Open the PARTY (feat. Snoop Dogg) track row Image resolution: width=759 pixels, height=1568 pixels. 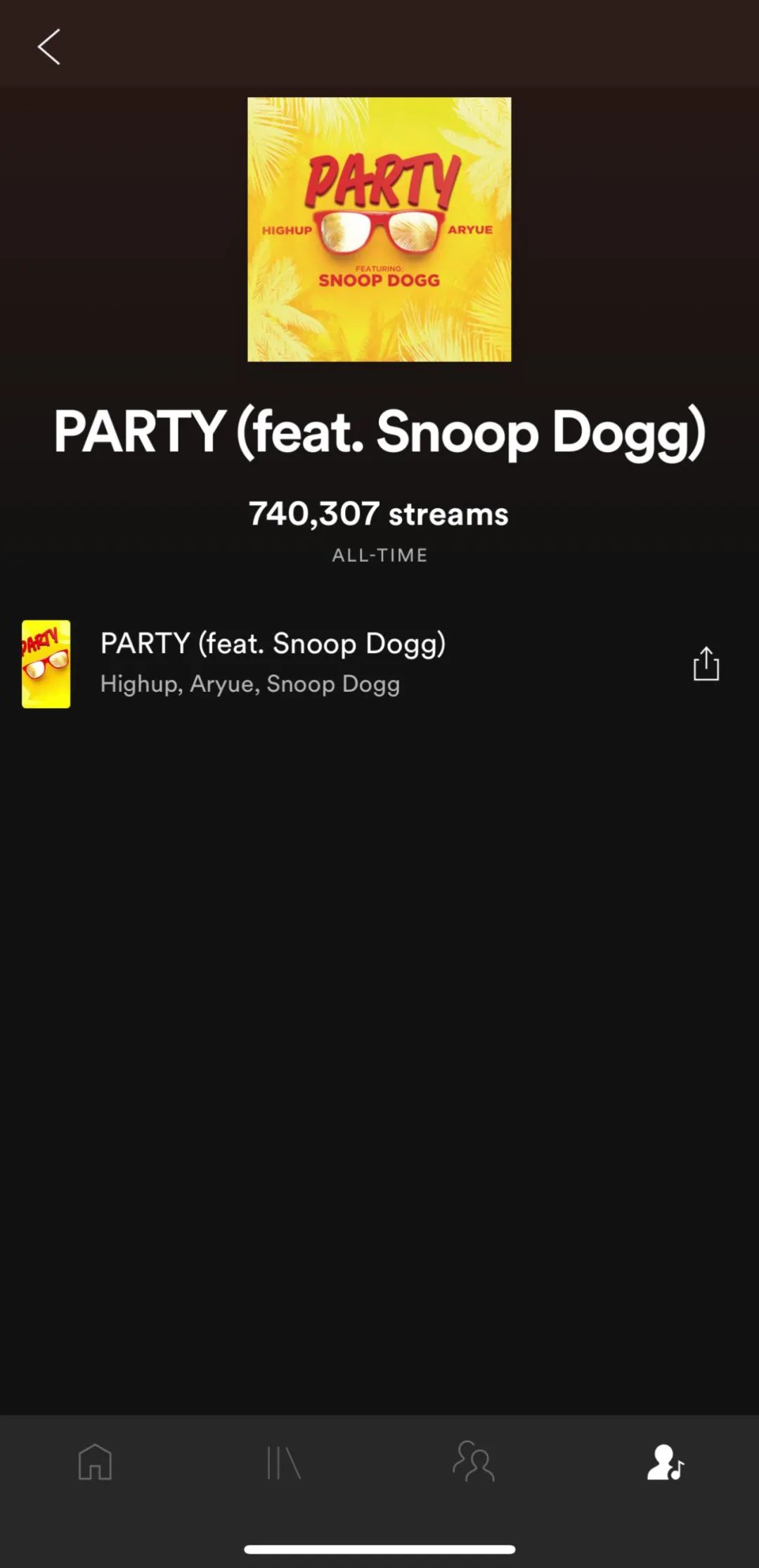pyautogui.click(x=273, y=663)
